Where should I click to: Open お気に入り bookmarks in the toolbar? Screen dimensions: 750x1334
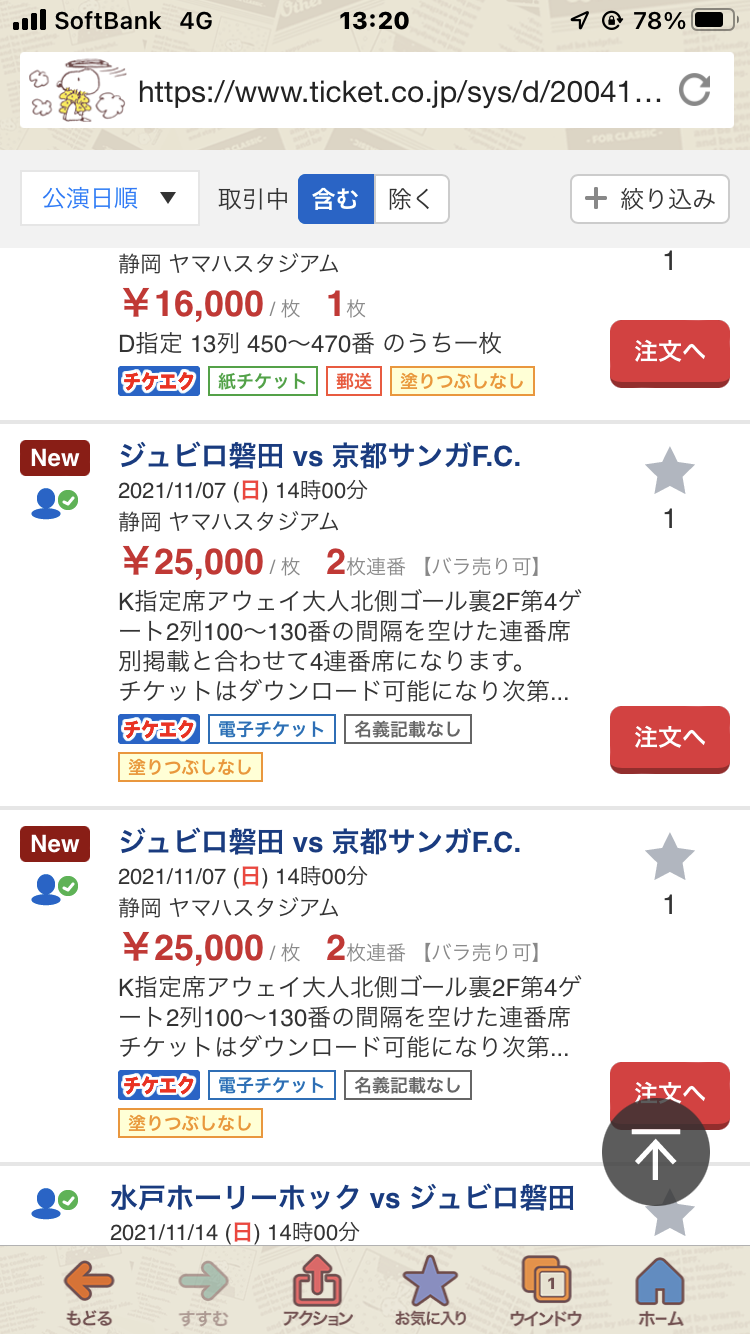pos(430,1290)
